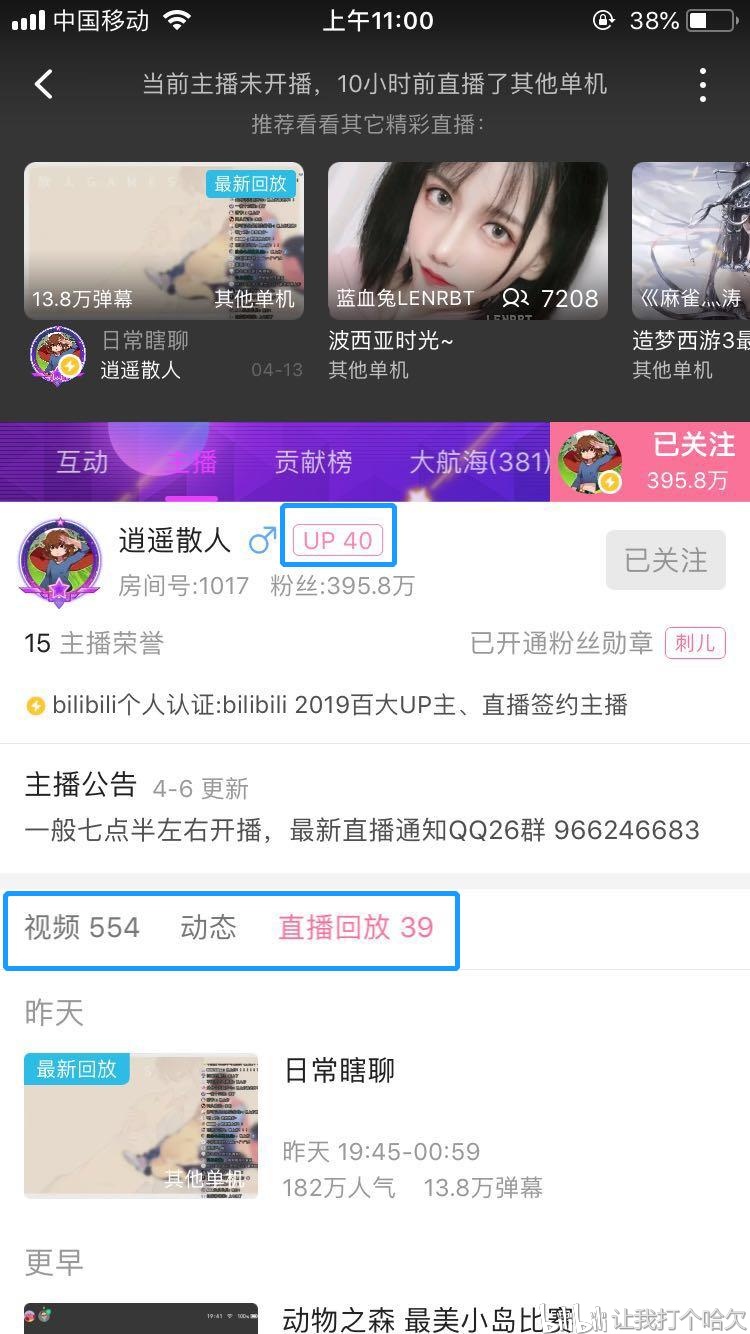Tap the pink 已关注 banner with 395.8万
Viewport: 750px width, 1334px height.
650,462
